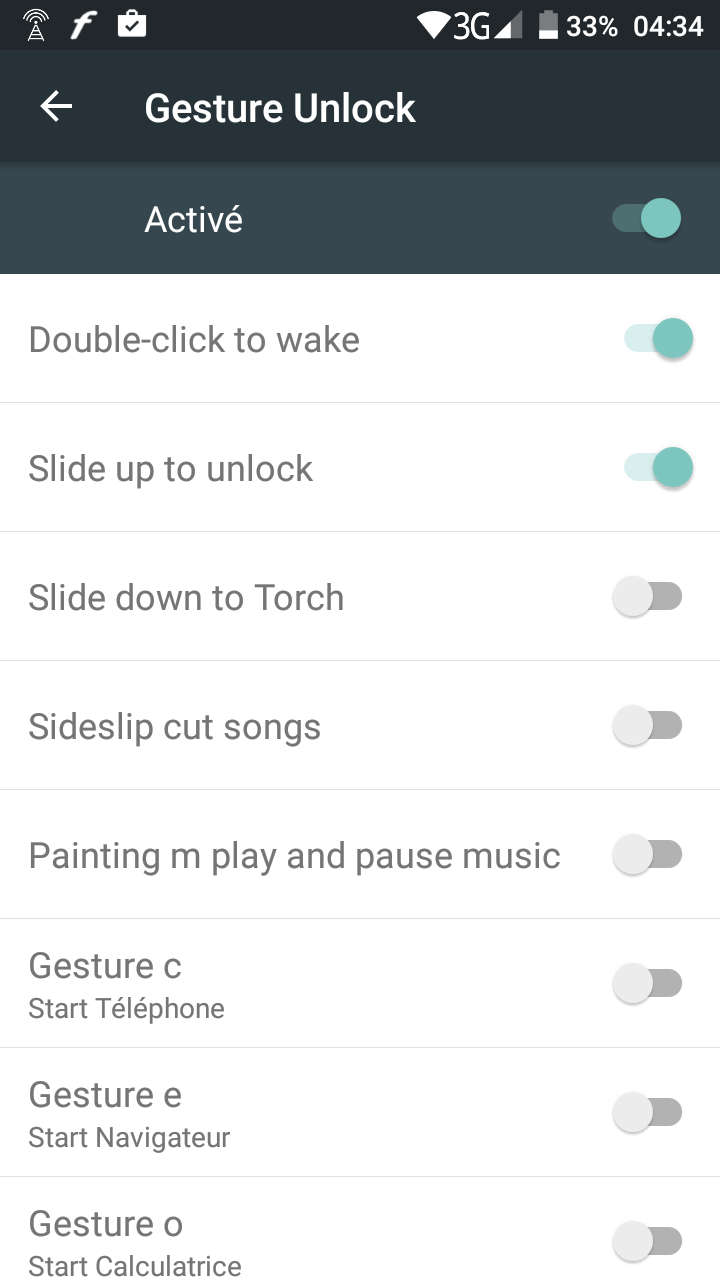Disable Slide up to unlock
720x1280 pixels.
(658, 467)
